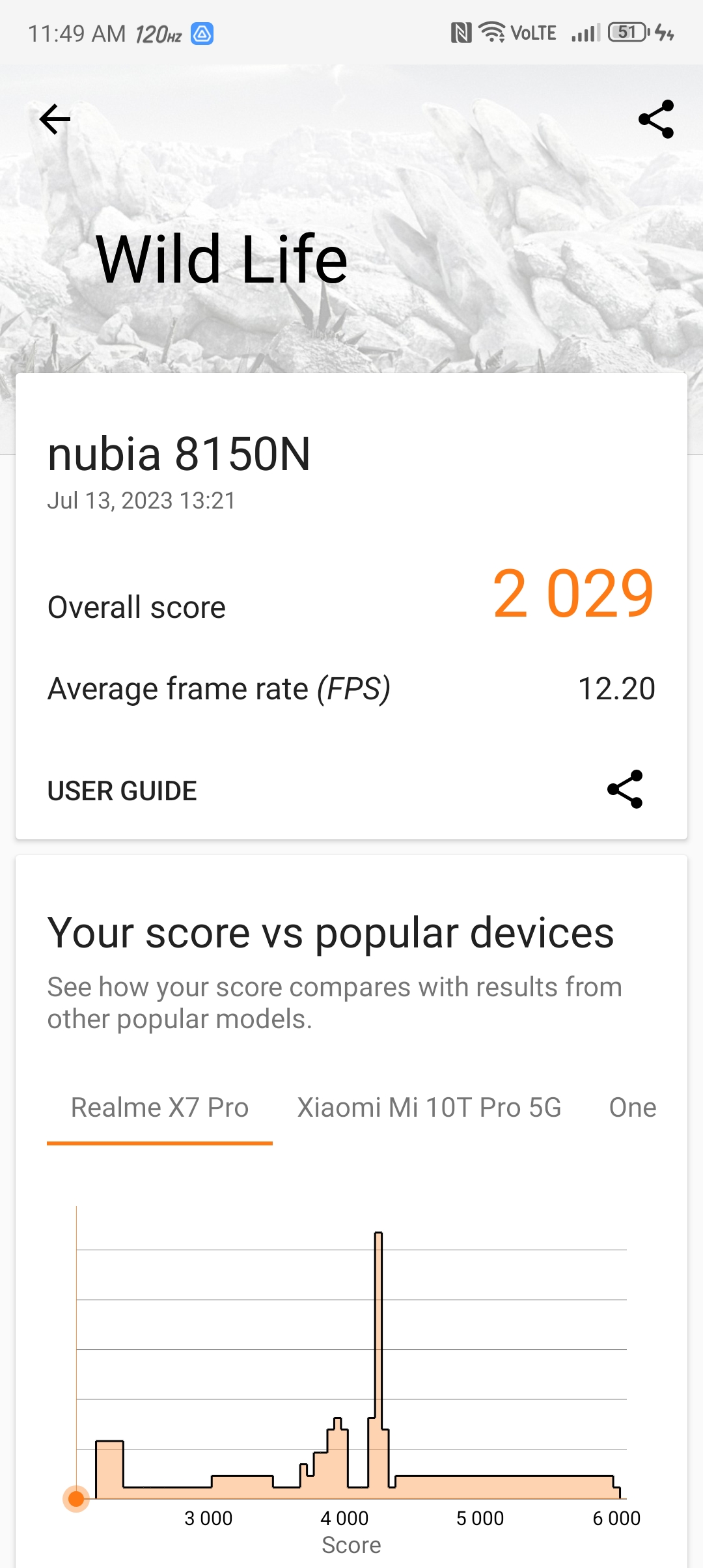Screen dimensions: 703x1568
Task: Select the Realme X7 Pro tab
Action: tap(159, 1108)
